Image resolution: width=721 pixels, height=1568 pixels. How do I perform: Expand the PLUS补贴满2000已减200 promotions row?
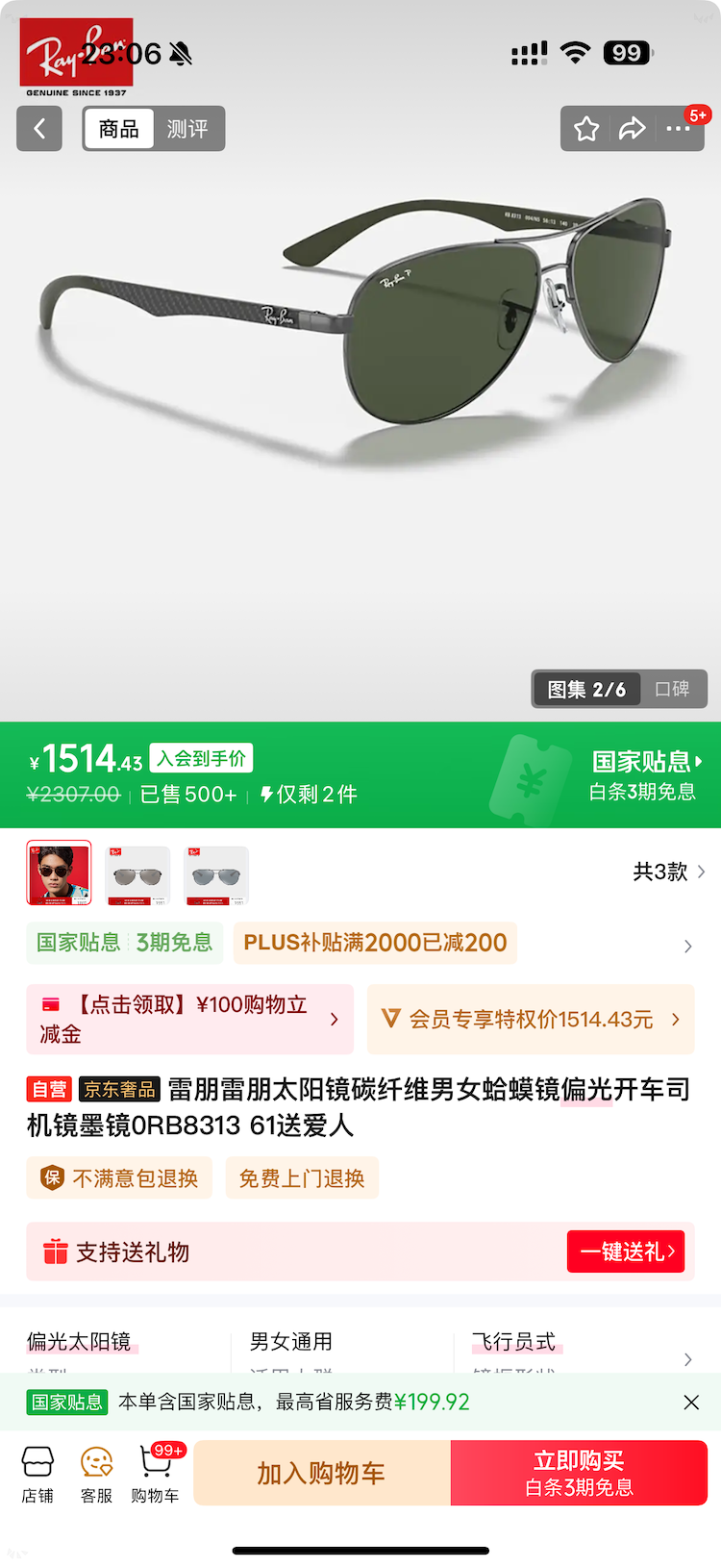pyautogui.click(x=687, y=946)
